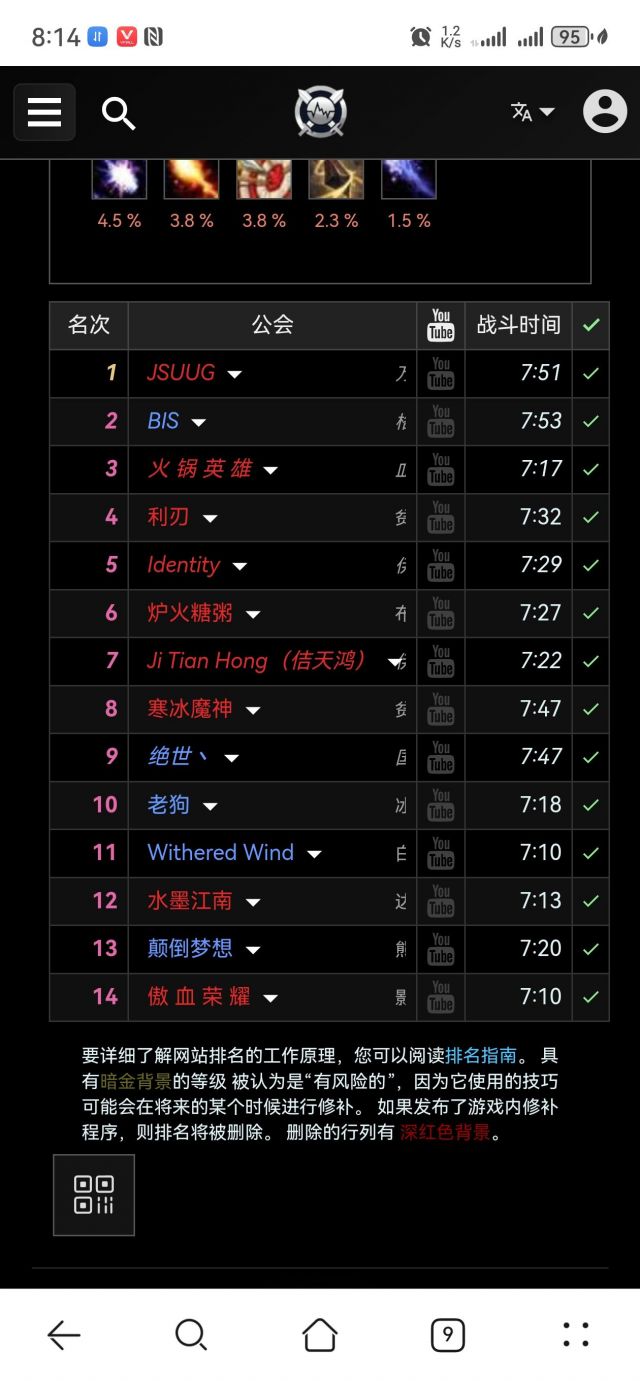
Task: Open the Identity guild link
Action: (183, 565)
